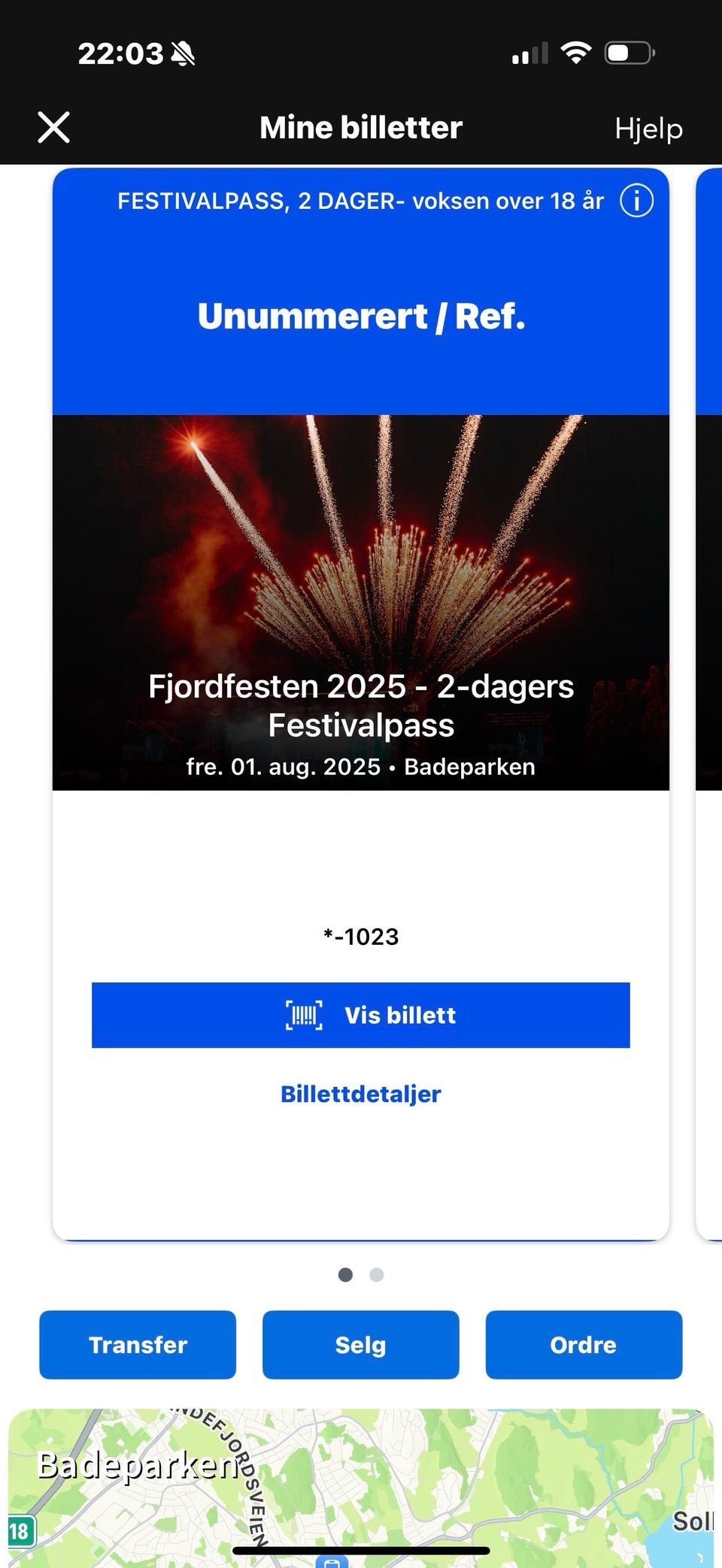Tap Ordre to view the order

point(584,1345)
